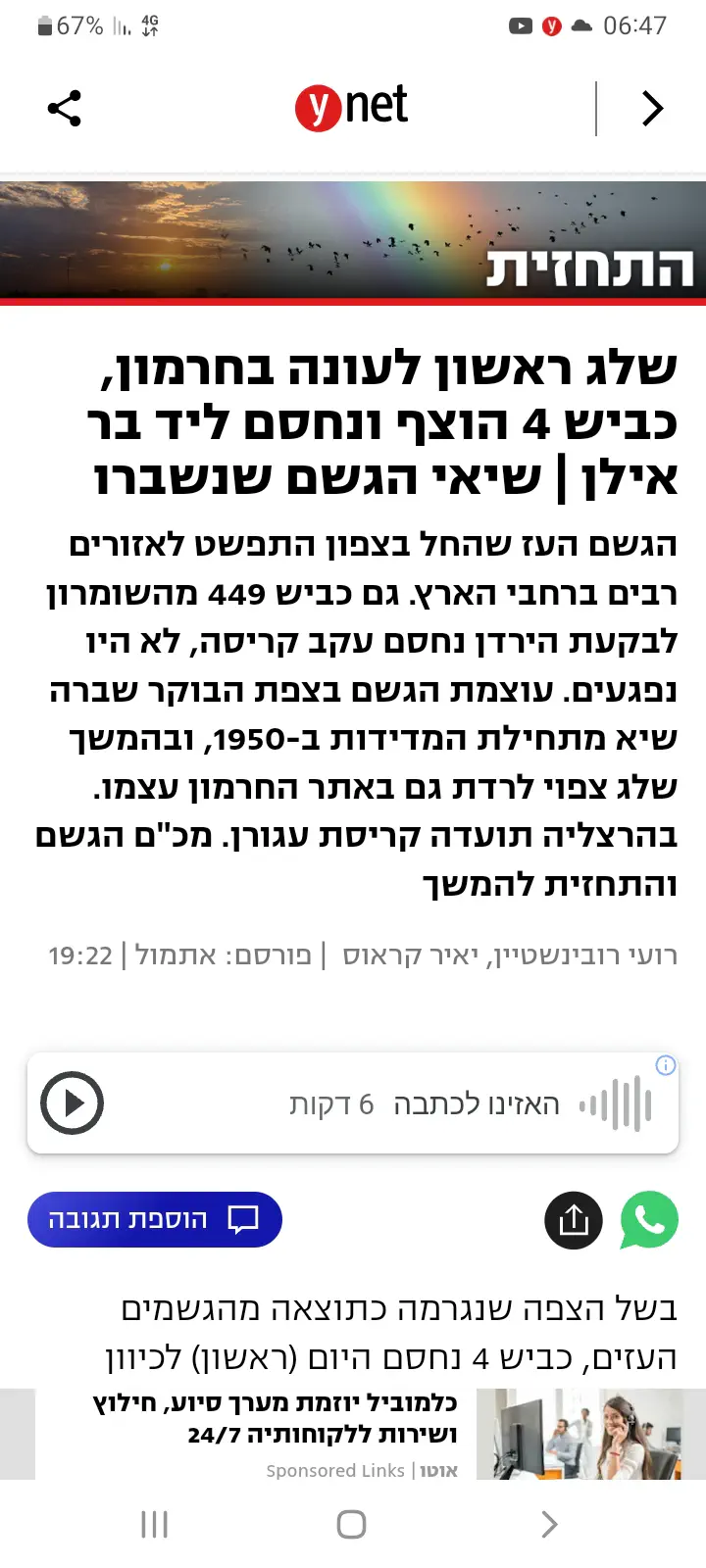Share the article via WhatsApp
706x1568 pixels.
point(649,1220)
